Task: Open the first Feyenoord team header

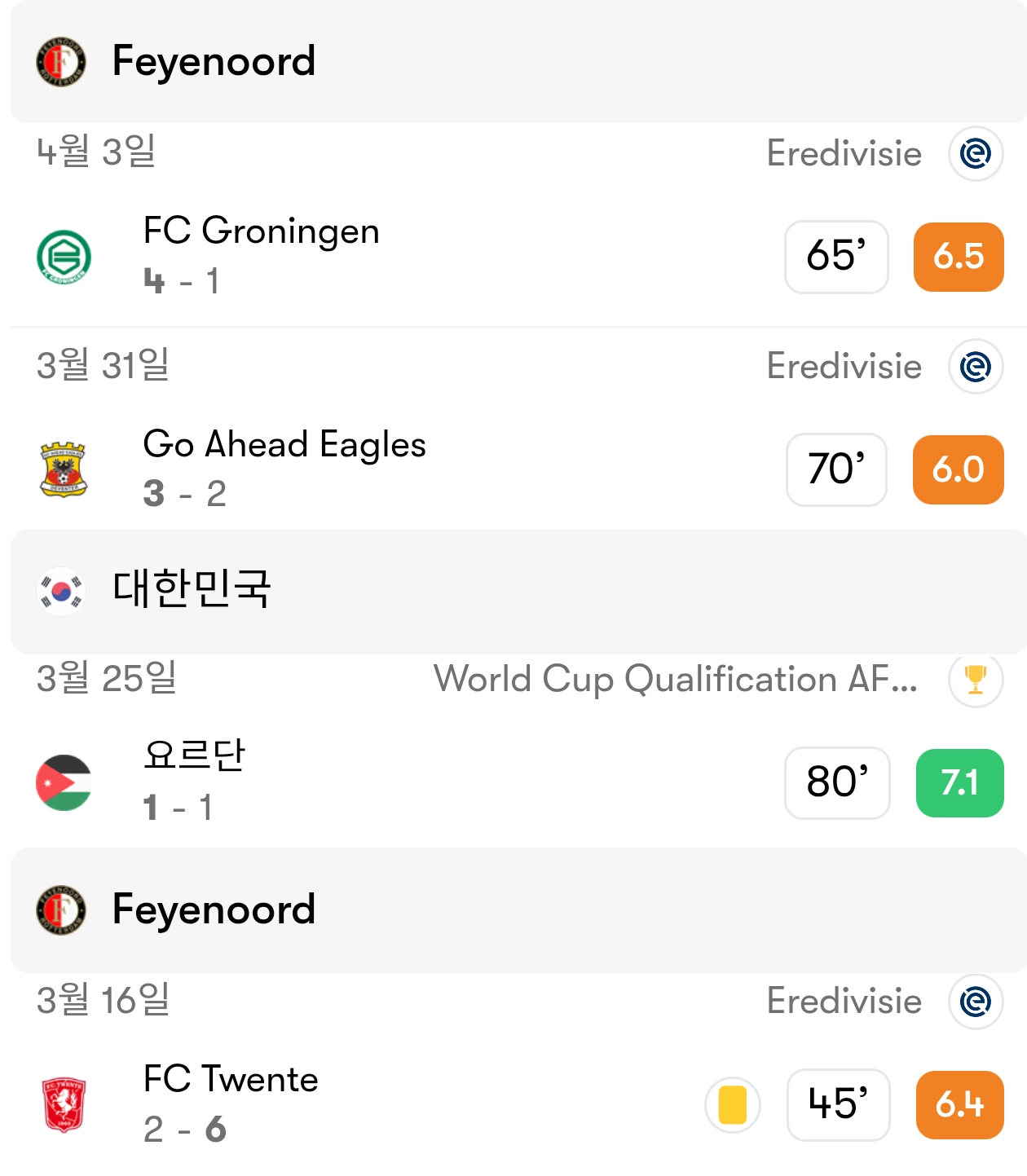Action: [x=214, y=62]
